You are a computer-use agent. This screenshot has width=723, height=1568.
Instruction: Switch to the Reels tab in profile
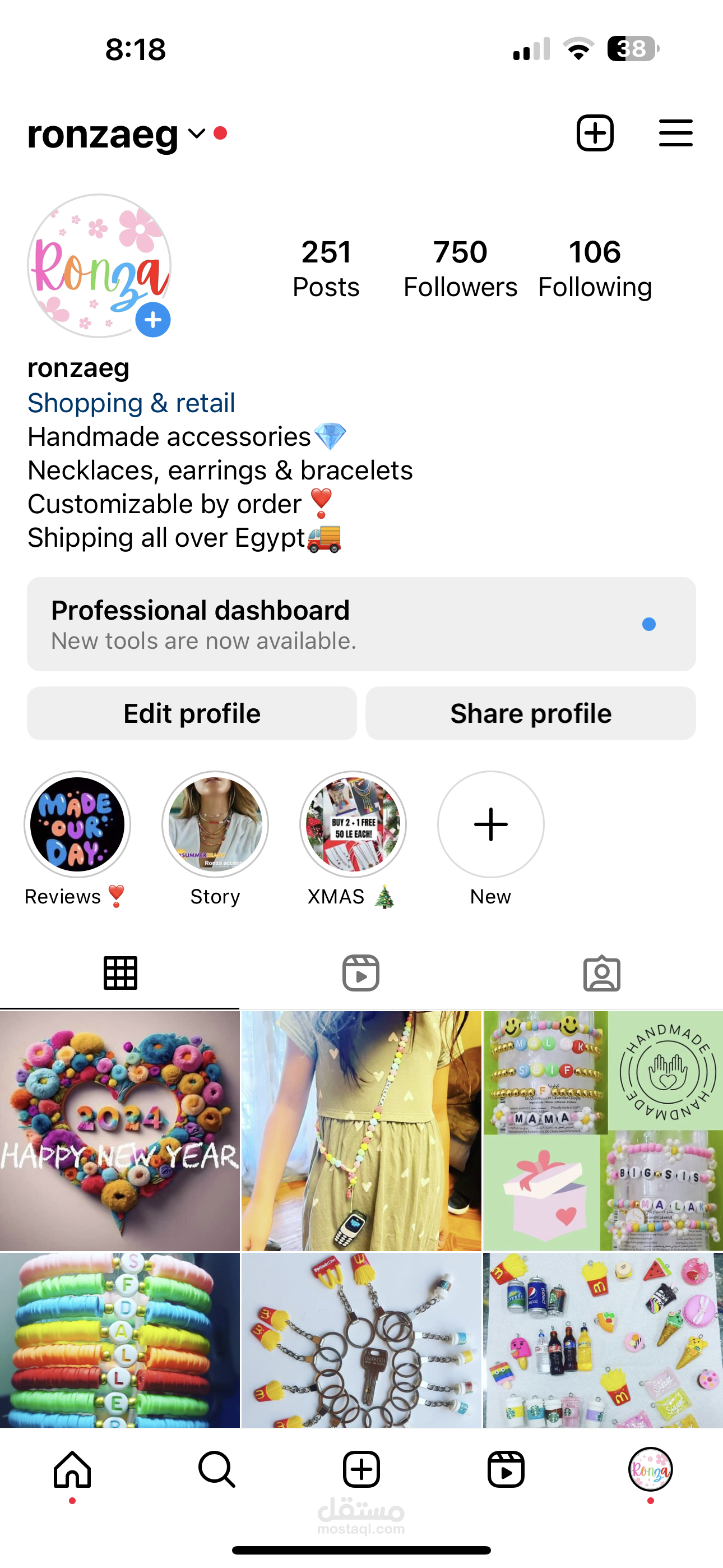(x=361, y=972)
